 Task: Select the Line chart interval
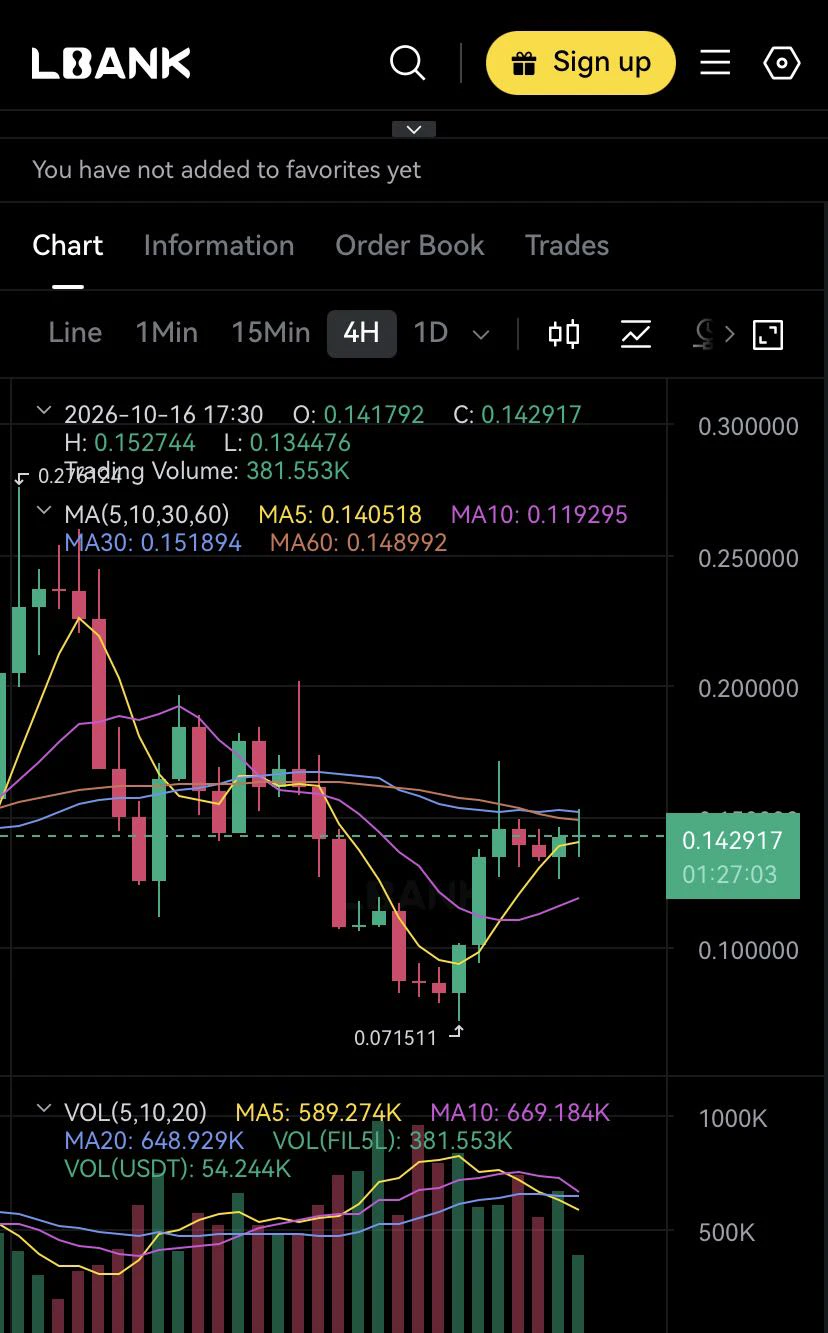click(x=75, y=332)
